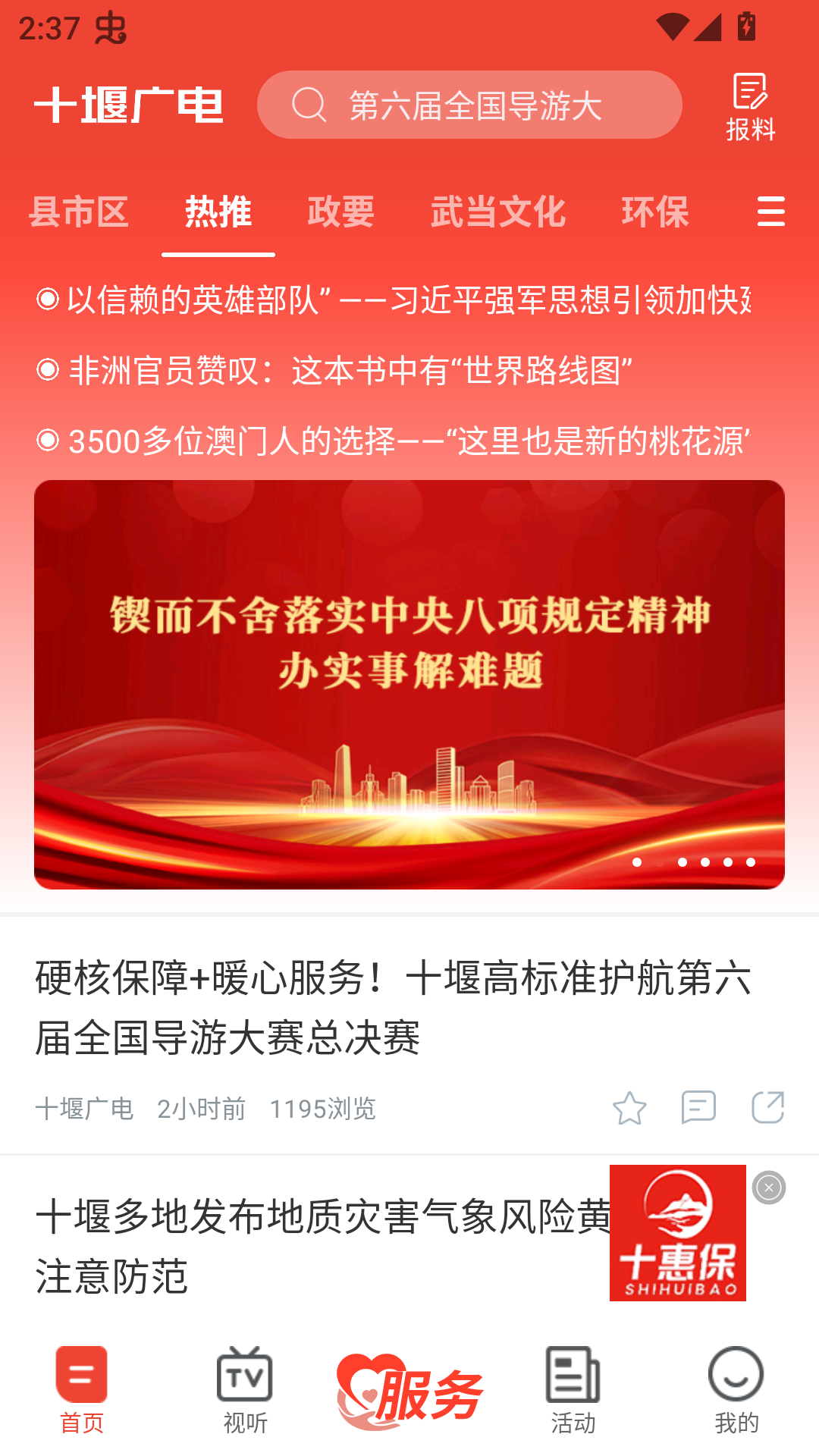819x1456 pixels.
Task: Open the 报料 news tip submission icon
Action: [x=752, y=106]
